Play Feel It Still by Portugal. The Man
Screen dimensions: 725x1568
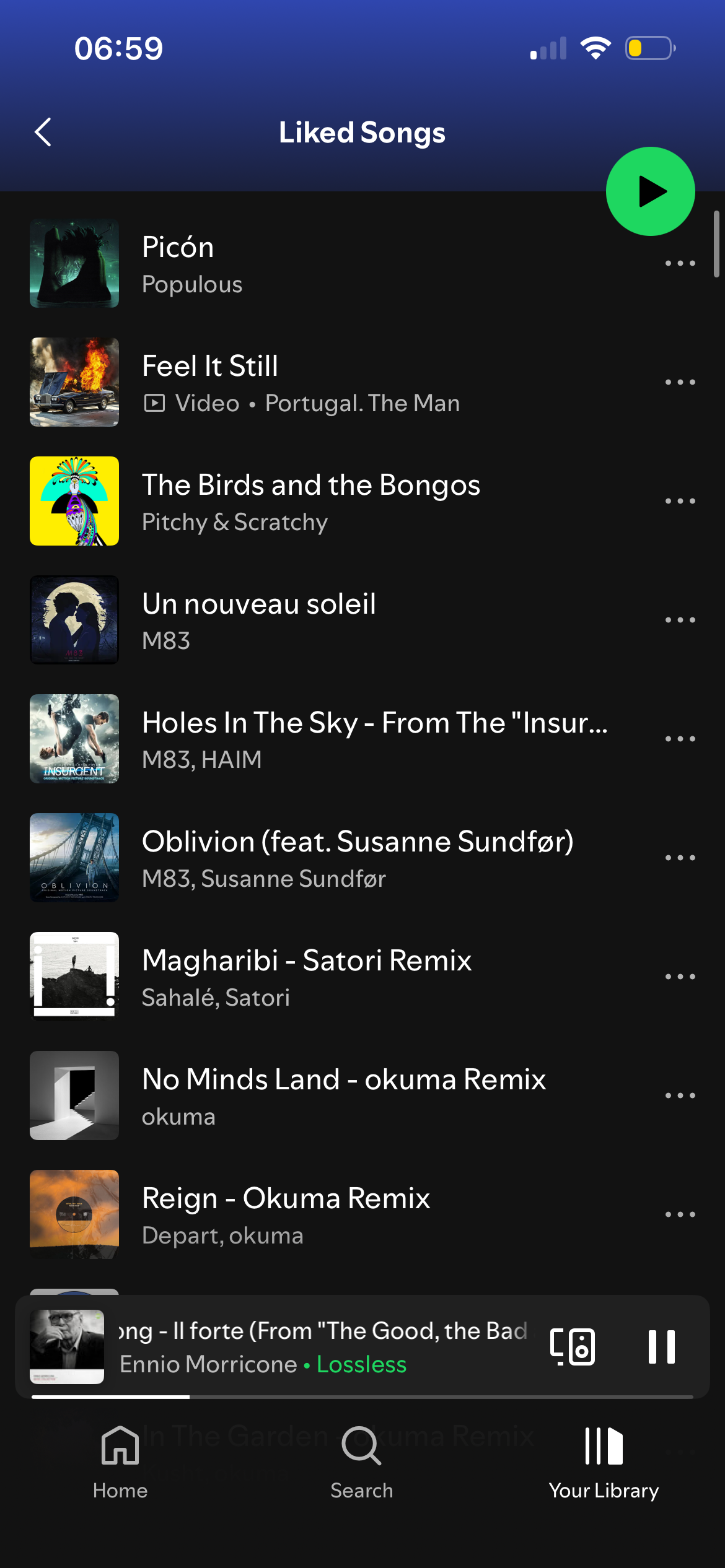pyautogui.click(x=310, y=383)
